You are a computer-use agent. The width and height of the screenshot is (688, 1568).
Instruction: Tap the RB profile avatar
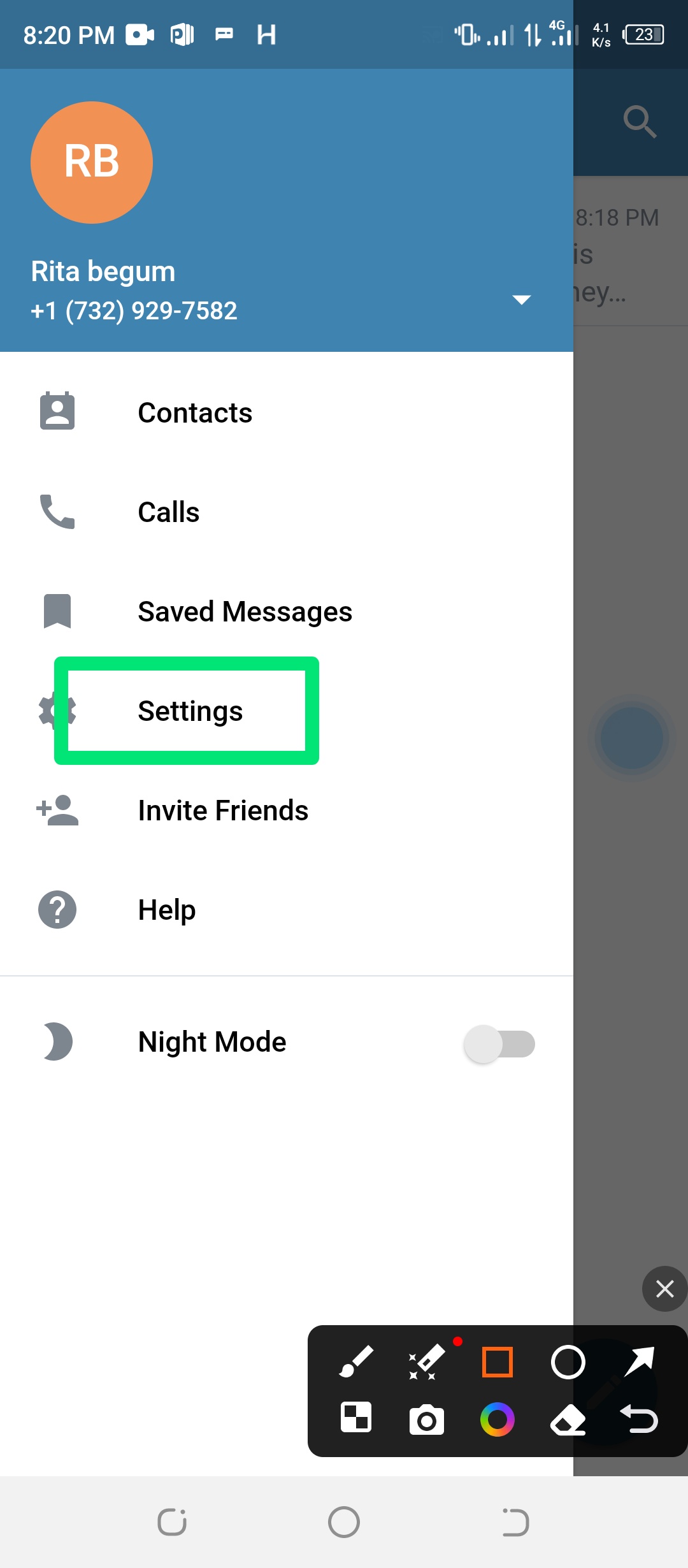[x=92, y=163]
